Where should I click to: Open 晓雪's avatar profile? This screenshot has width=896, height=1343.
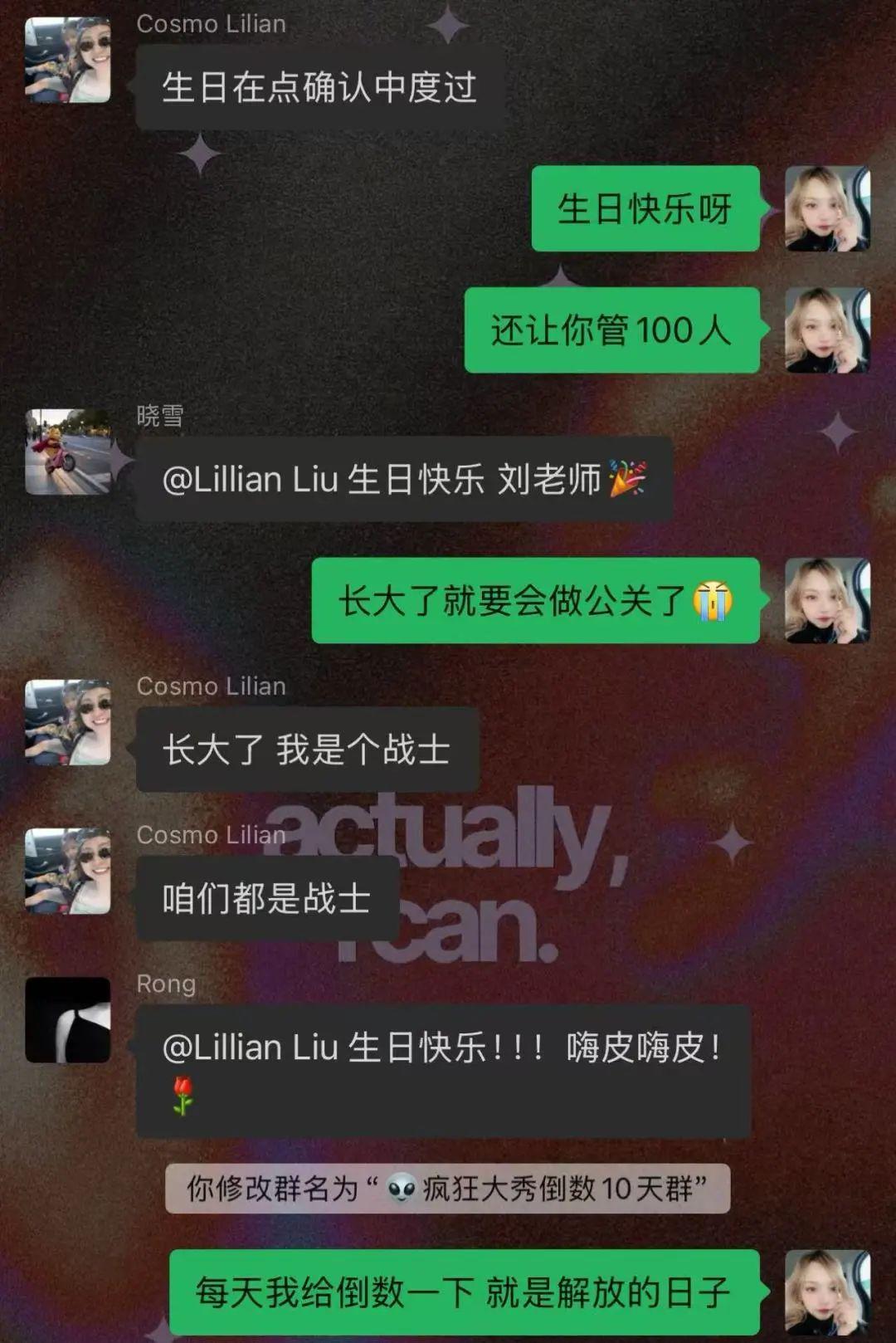coord(68,452)
